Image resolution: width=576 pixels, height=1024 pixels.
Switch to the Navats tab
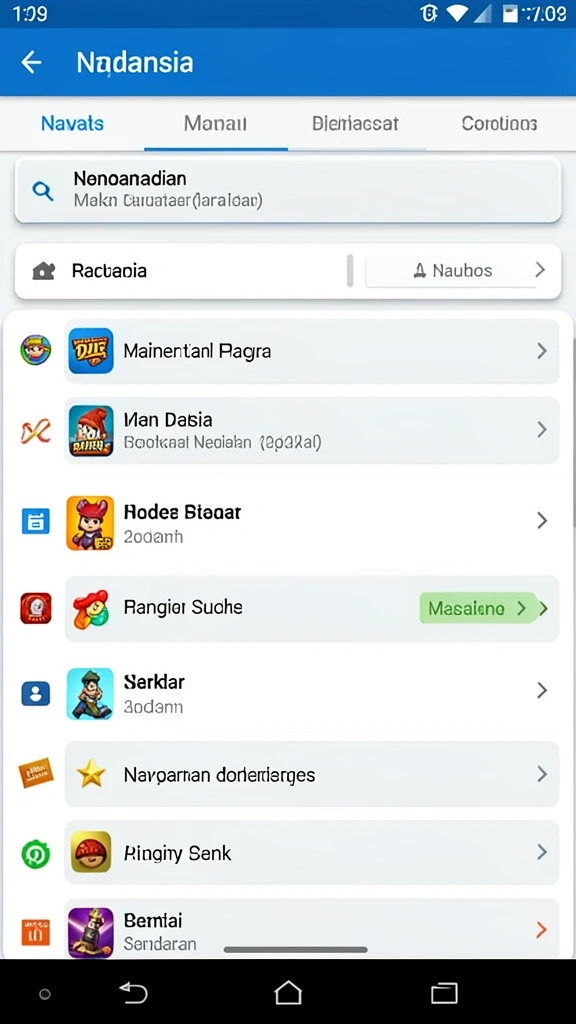[x=72, y=123]
